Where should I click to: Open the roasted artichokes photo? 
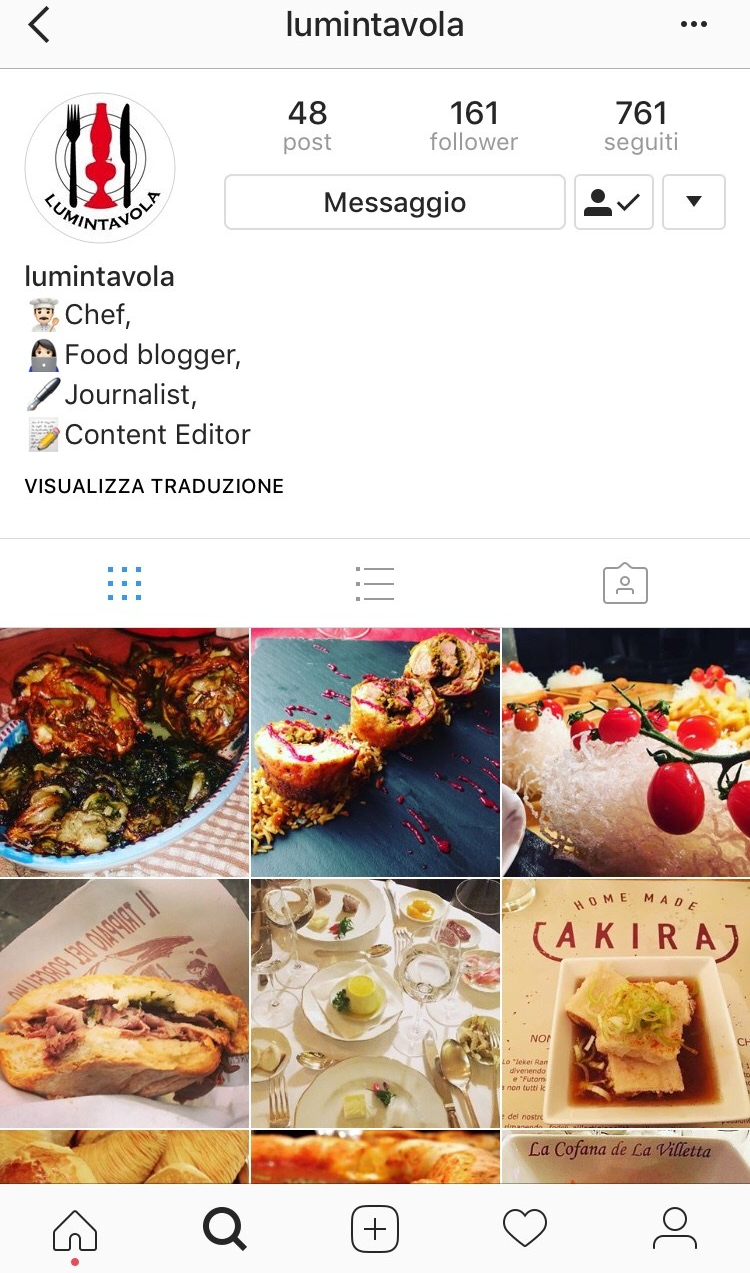(124, 752)
